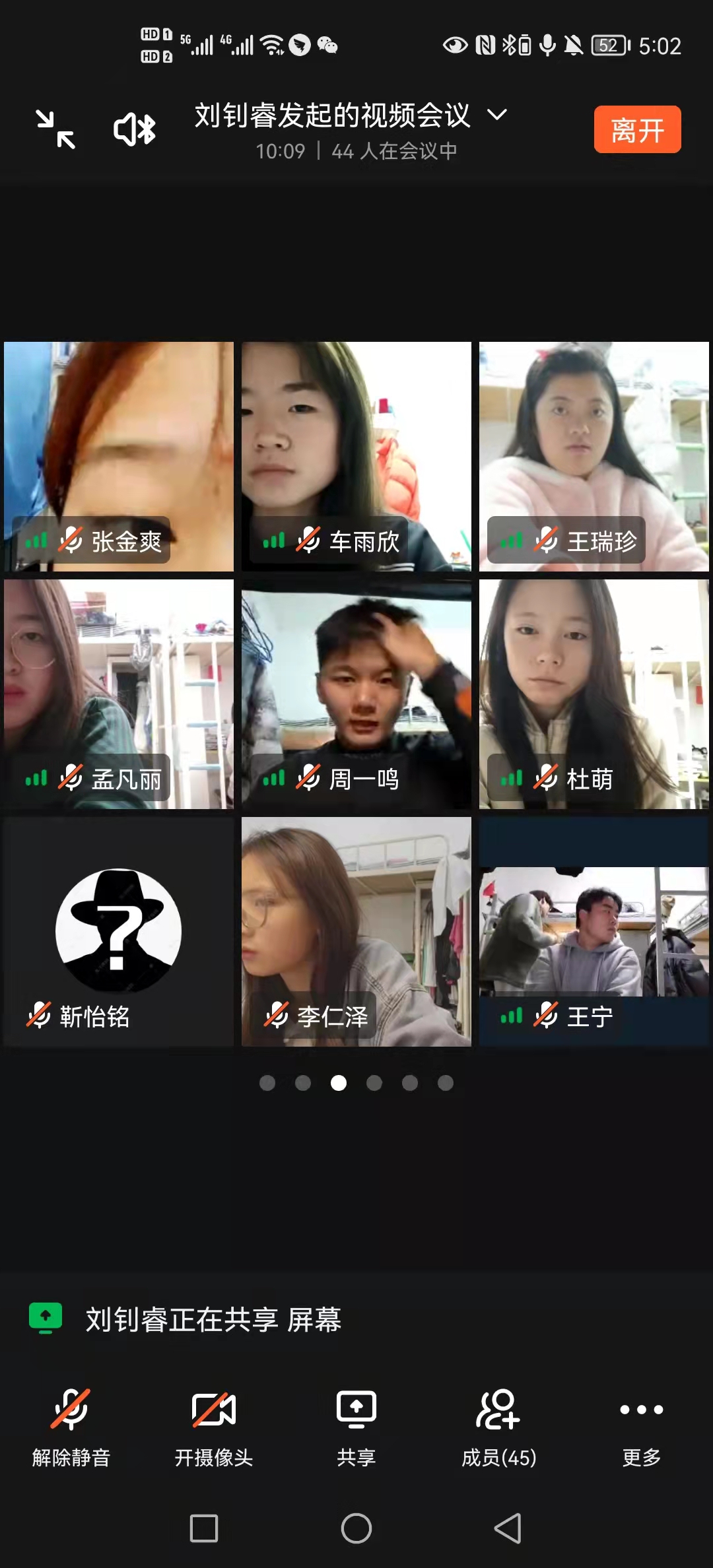Switch the Bluetooth audio output

tap(135, 129)
